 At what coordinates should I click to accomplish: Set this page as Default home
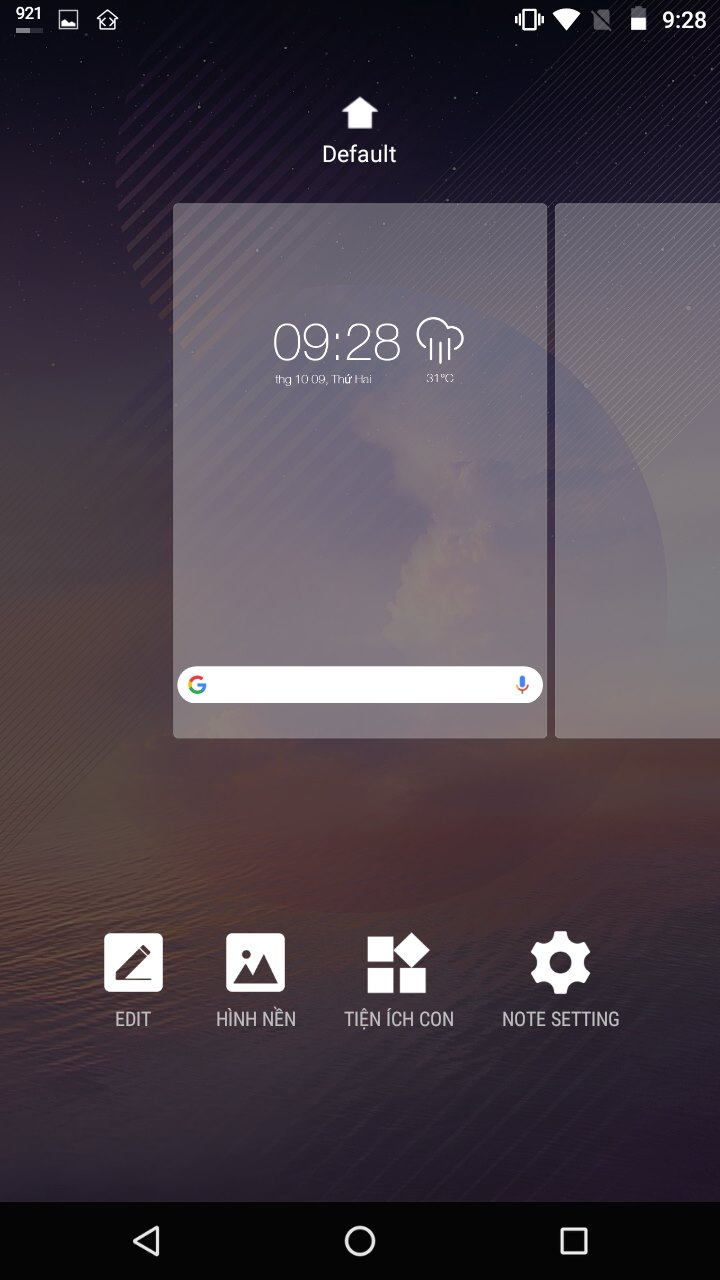[359, 130]
